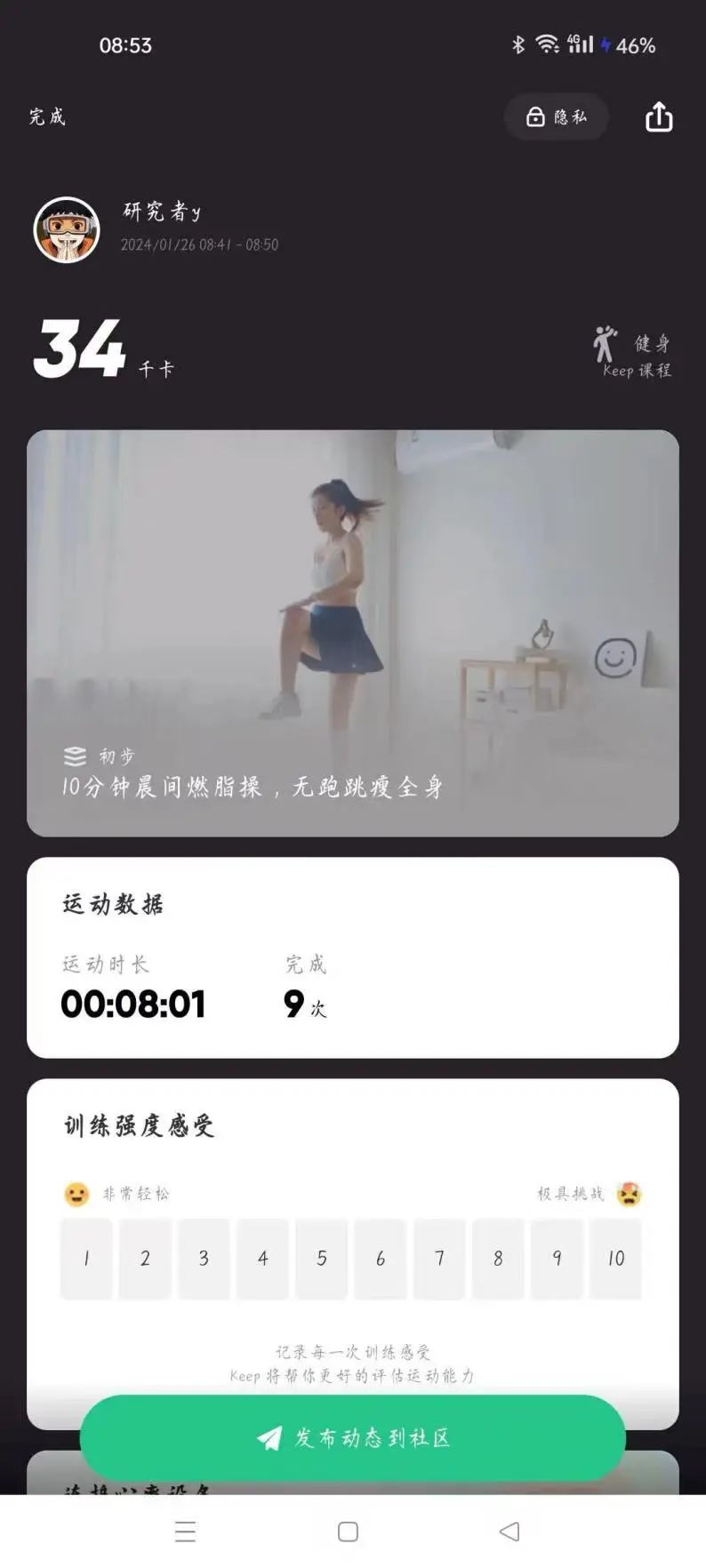Choose intensity rating 5

coord(321,1258)
